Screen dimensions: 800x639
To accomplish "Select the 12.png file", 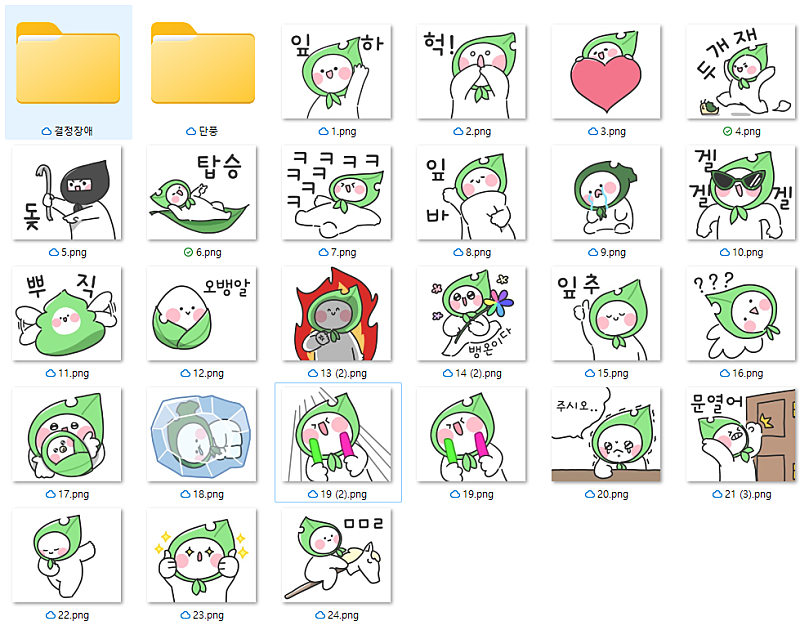I will pyautogui.click(x=202, y=313).
